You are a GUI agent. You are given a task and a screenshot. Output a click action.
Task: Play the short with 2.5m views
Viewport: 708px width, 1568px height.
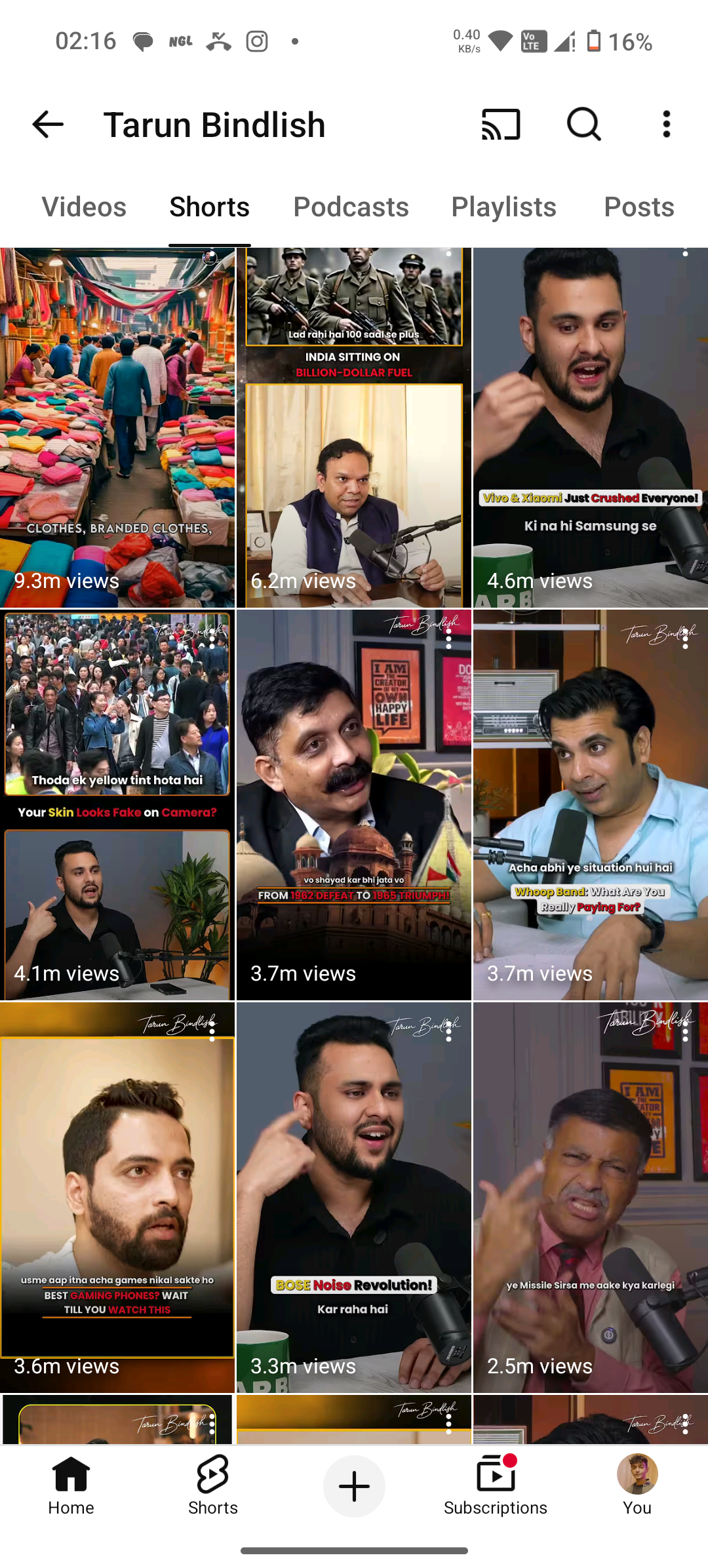coord(590,1197)
